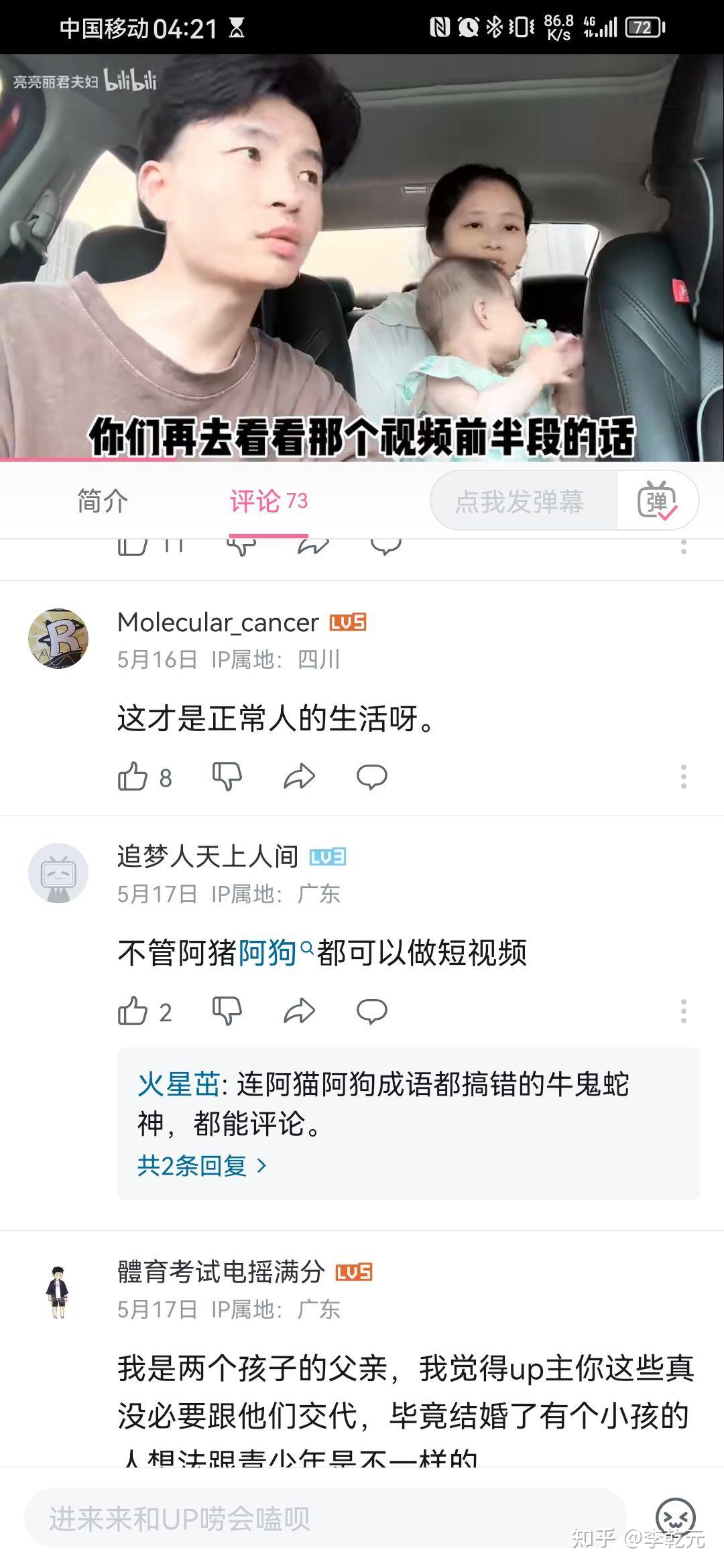The height and width of the screenshot is (1568, 724).
Task: Open Molecular_cancer's avatar profile
Action: (x=58, y=639)
